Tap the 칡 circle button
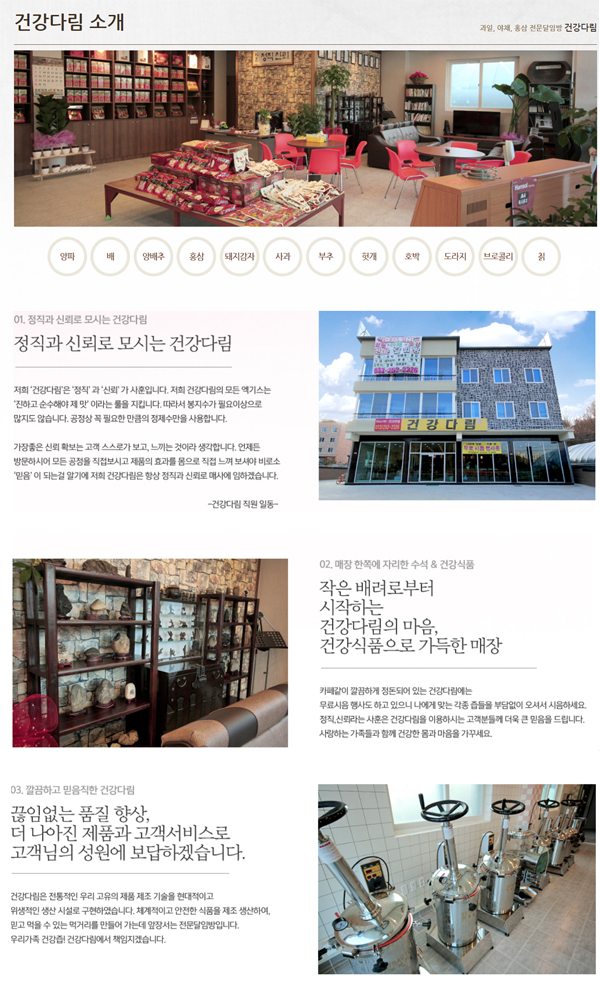 [541, 257]
